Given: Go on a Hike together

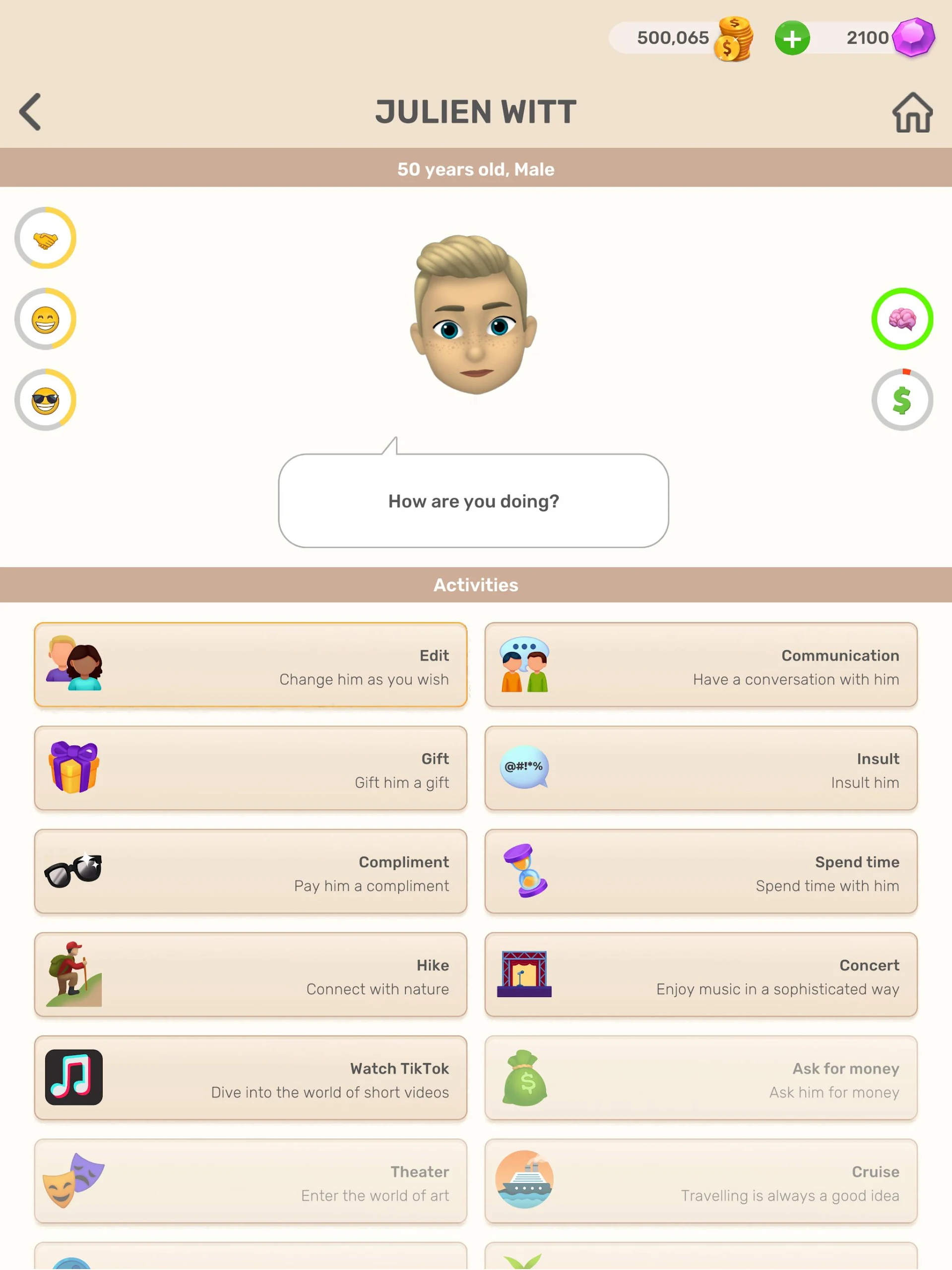Looking at the screenshot, I should [x=251, y=975].
